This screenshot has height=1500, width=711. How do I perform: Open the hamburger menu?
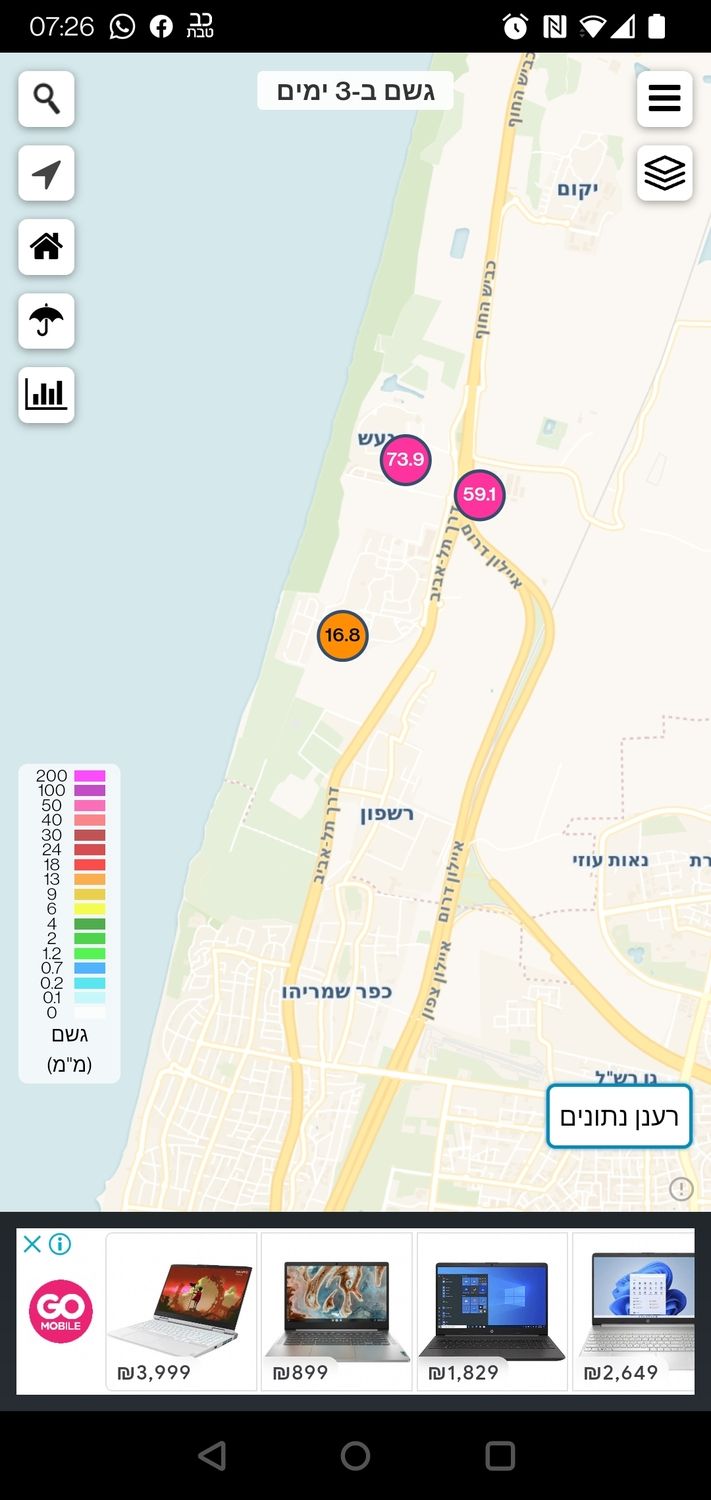tap(664, 99)
